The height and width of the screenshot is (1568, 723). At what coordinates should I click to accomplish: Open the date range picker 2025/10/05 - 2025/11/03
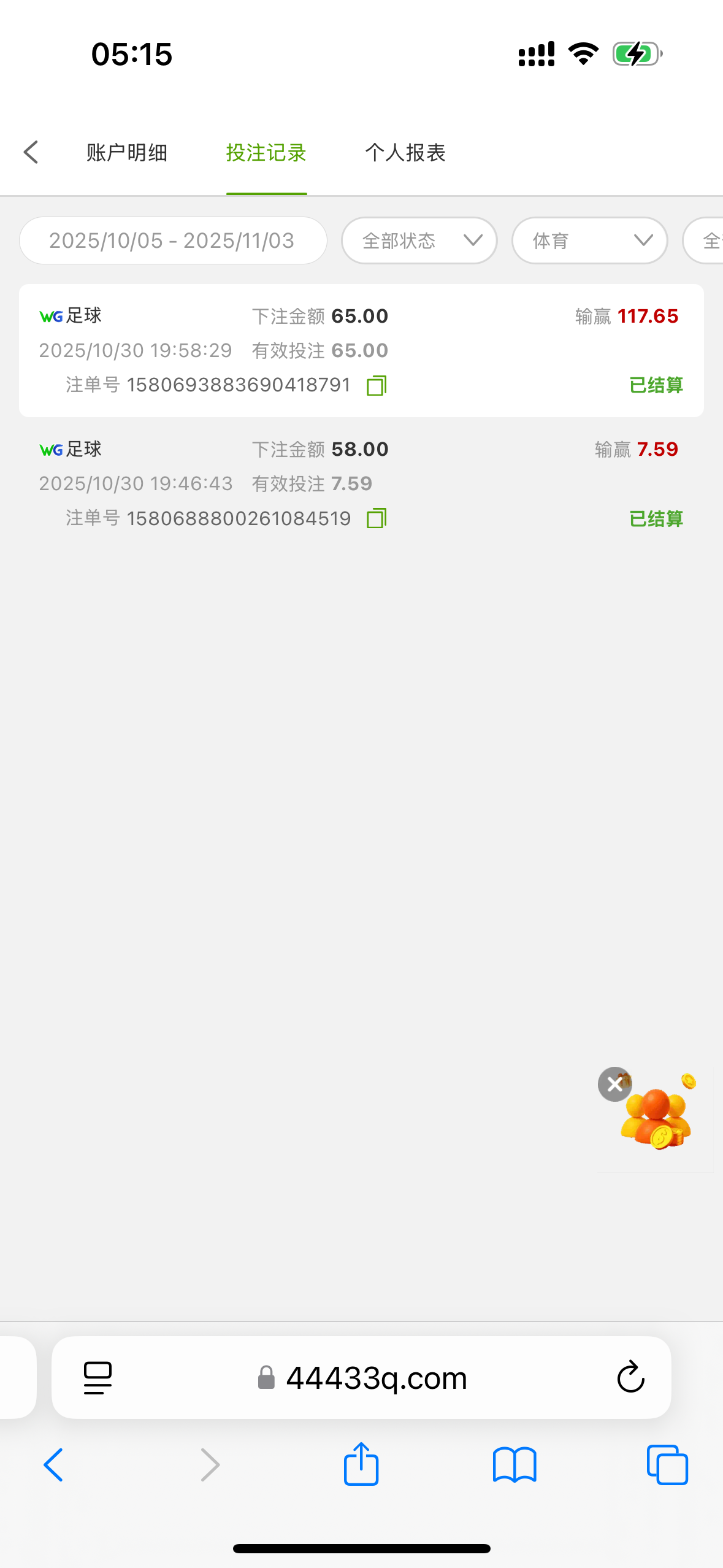tap(172, 240)
